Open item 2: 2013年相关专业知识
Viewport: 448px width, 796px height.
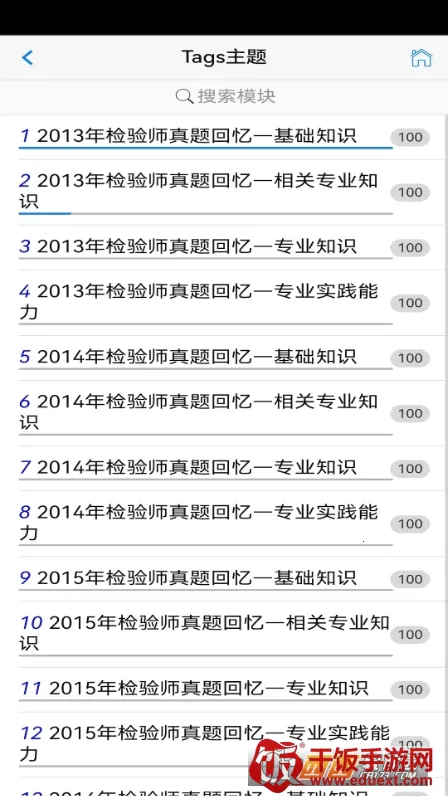pyautogui.click(x=224, y=192)
